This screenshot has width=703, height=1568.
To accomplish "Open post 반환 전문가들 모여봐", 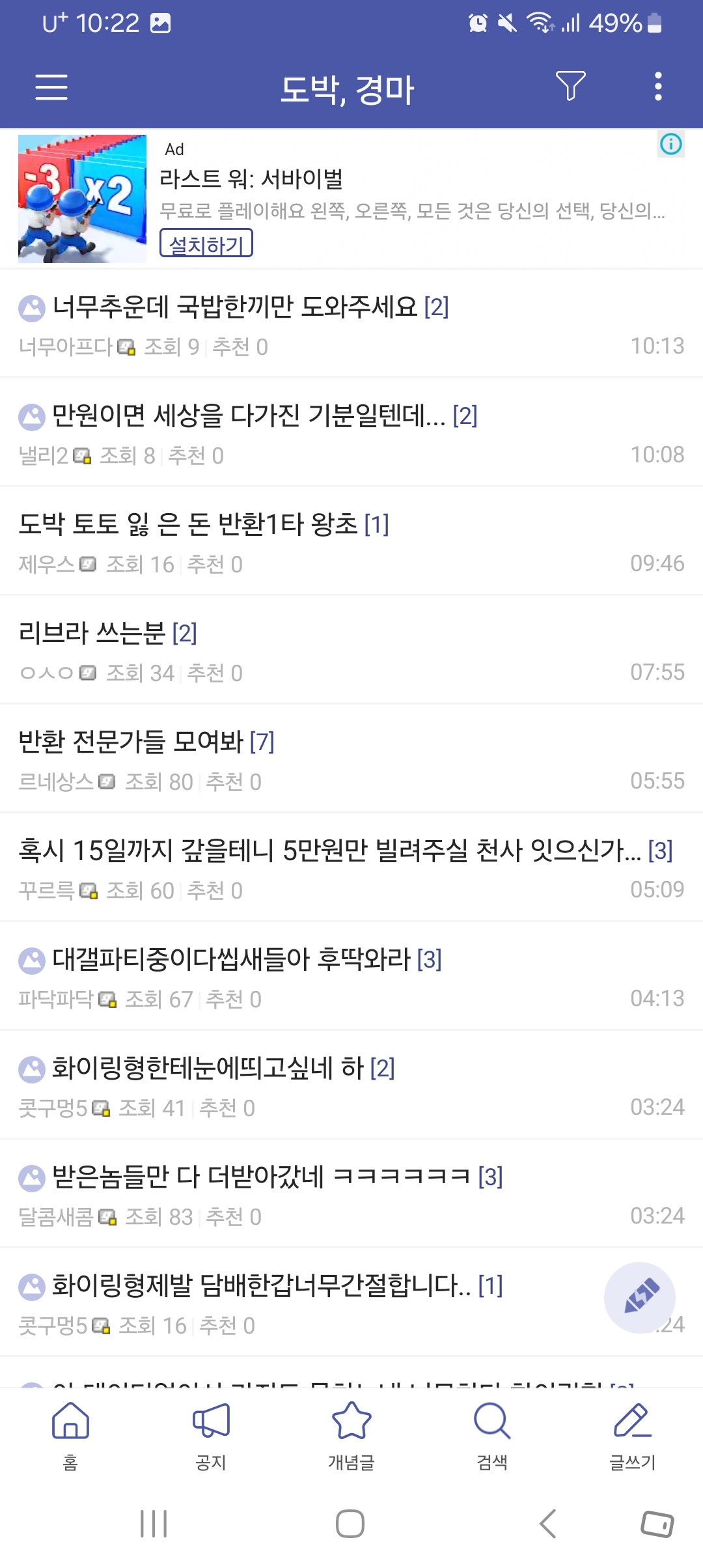I will click(146, 742).
